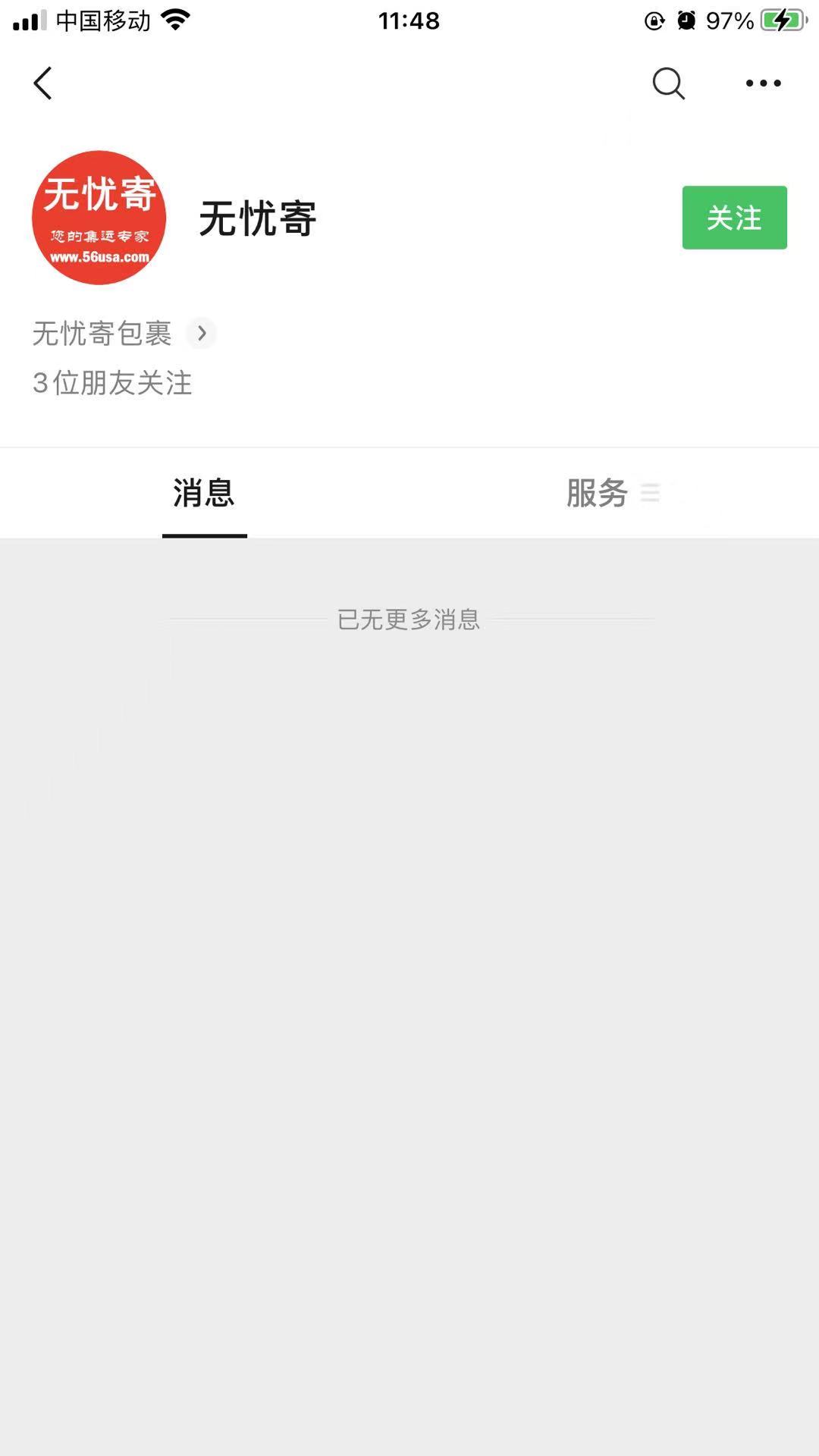819x1456 pixels.
Task: Open the three-dot overflow menu
Action: tap(763, 83)
